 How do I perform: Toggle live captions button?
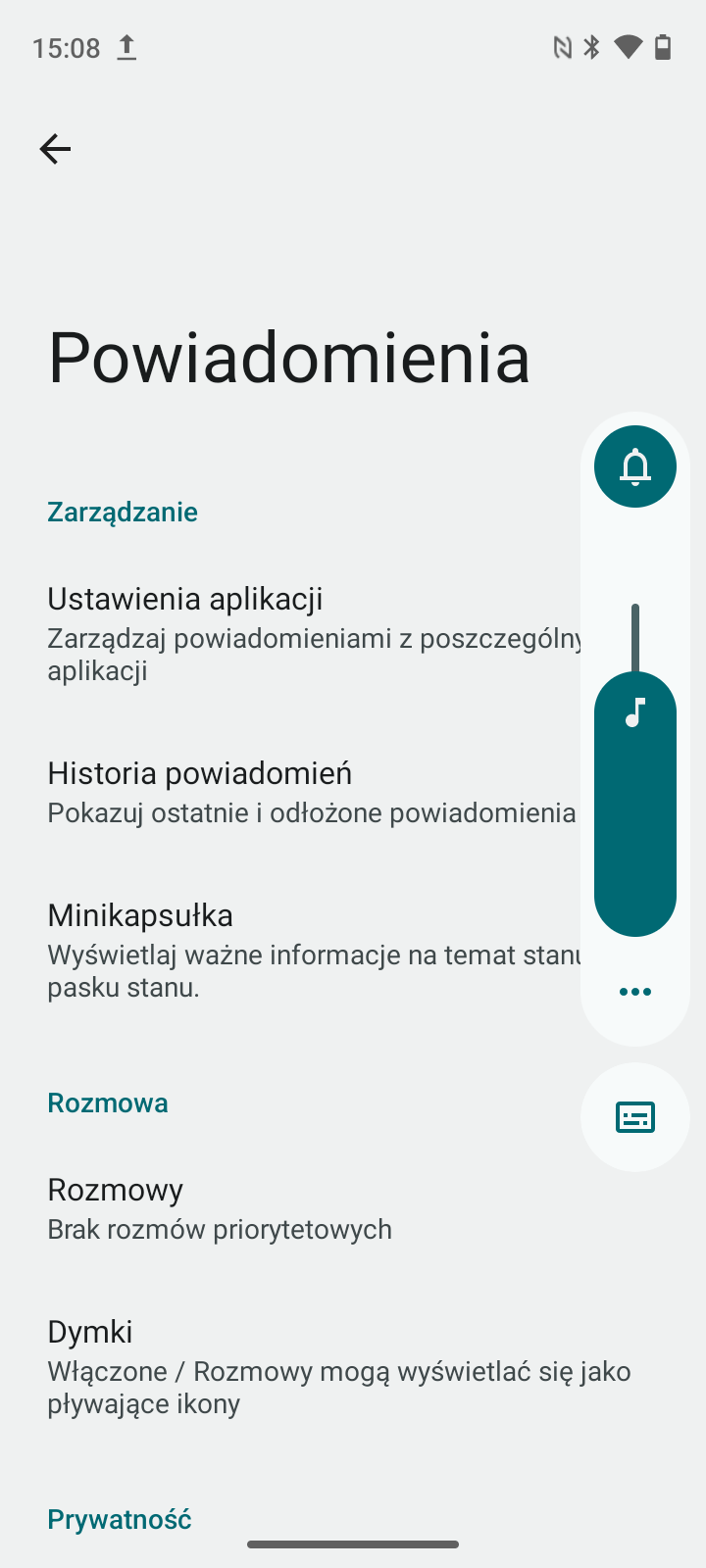(x=635, y=1117)
